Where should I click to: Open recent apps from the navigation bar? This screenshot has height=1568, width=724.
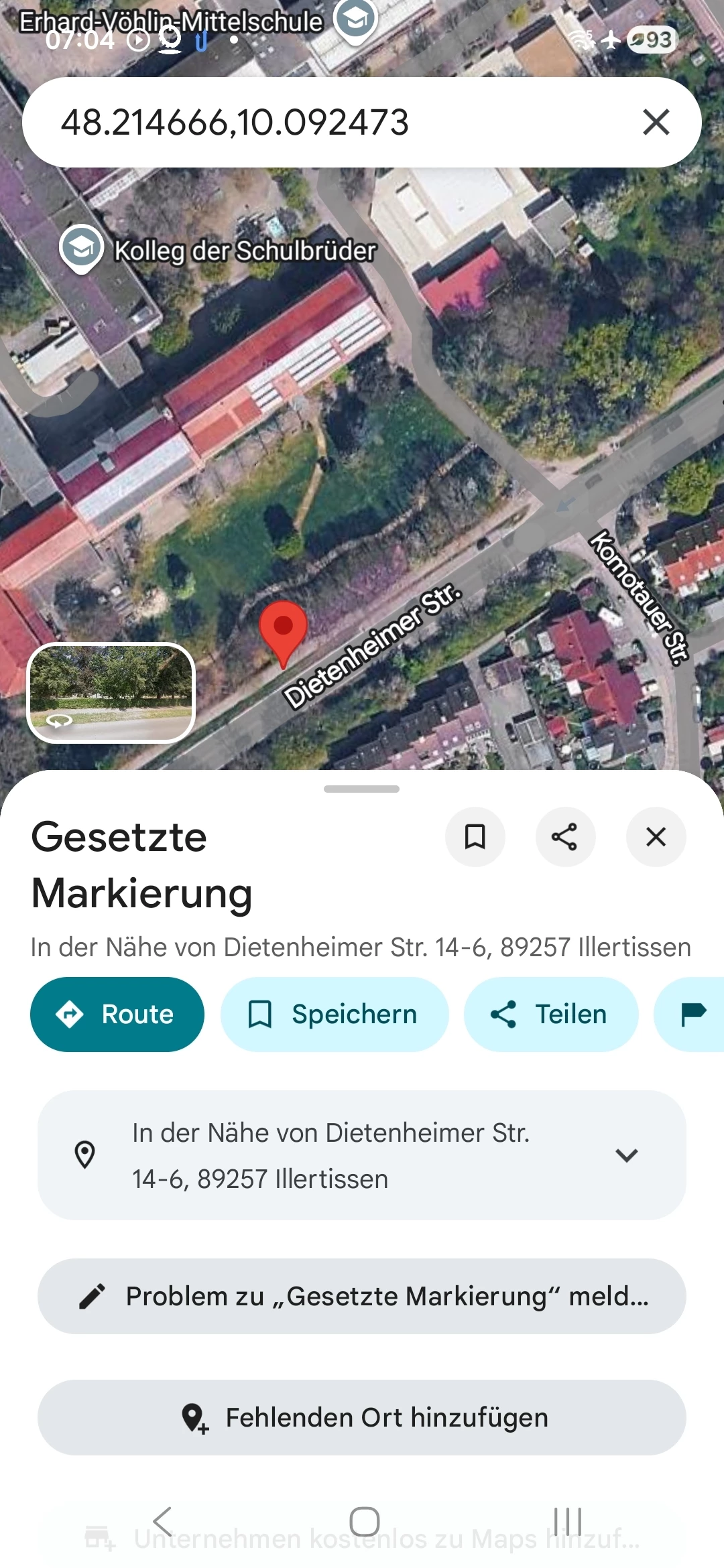(x=568, y=1521)
